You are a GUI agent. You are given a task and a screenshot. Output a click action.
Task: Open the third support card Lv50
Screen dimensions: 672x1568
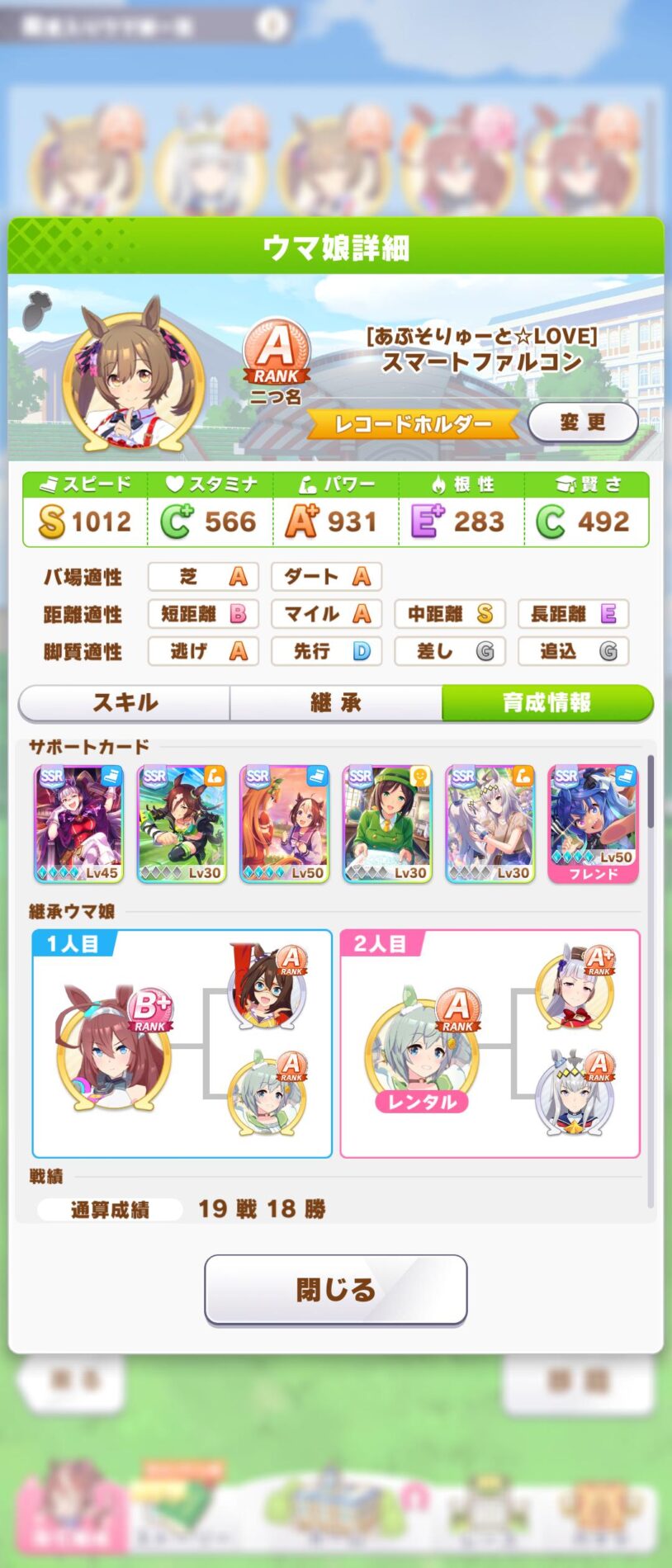click(x=285, y=823)
